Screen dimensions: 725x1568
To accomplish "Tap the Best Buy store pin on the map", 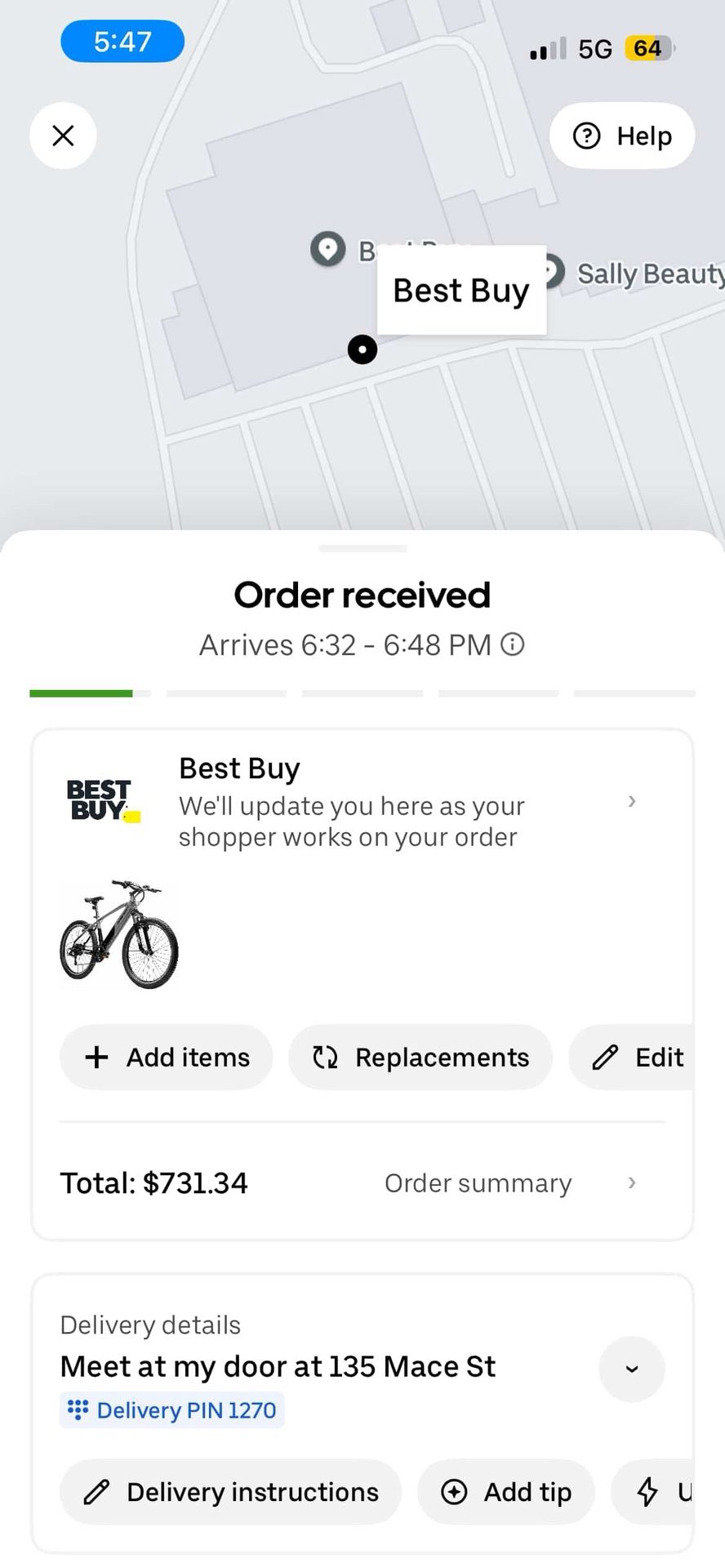I will tap(327, 248).
